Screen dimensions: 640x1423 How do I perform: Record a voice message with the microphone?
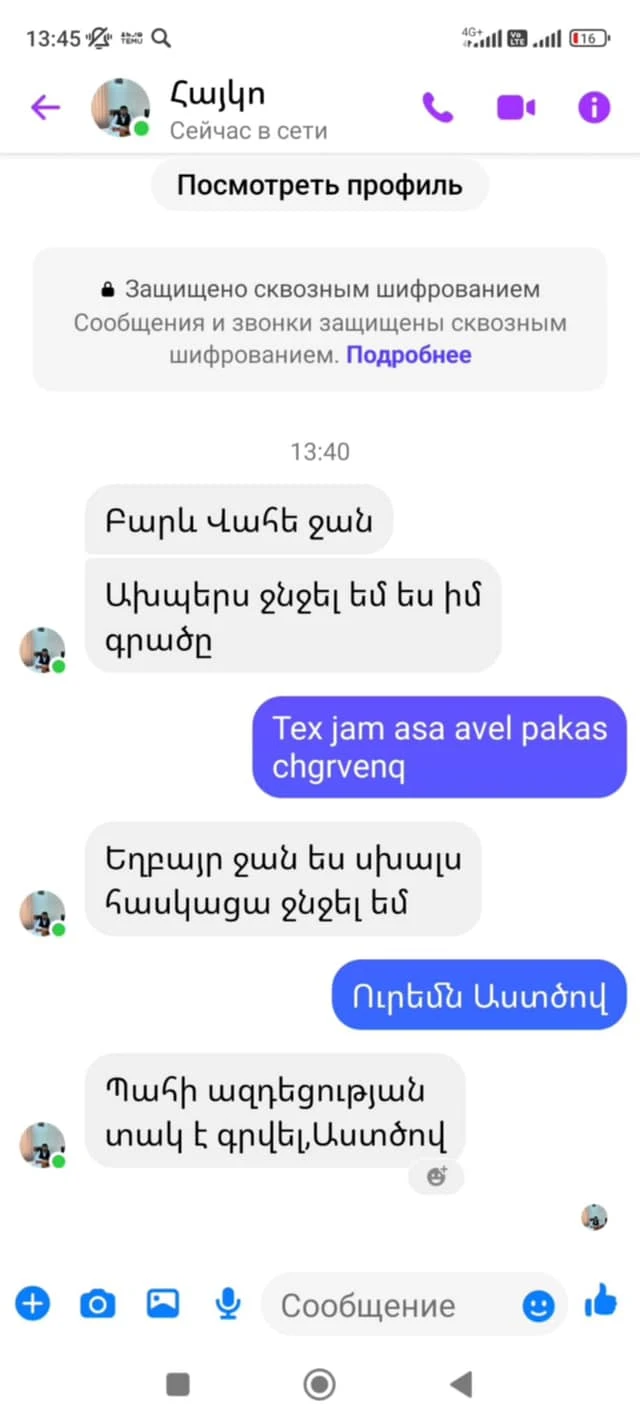[x=228, y=1304]
